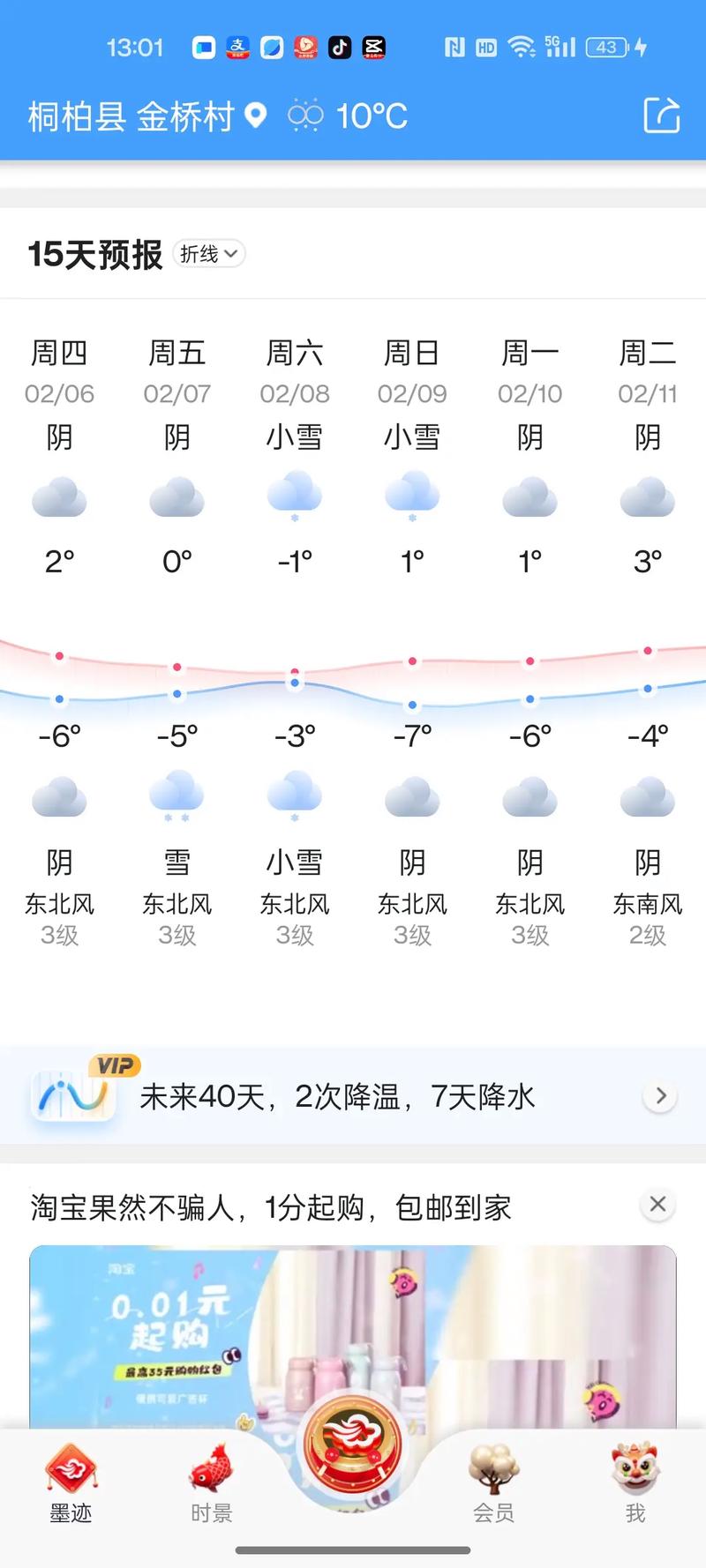Viewport: 706px width, 1568px height.
Task: Select the 墨迹 home icon
Action: (x=71, y=1466)
